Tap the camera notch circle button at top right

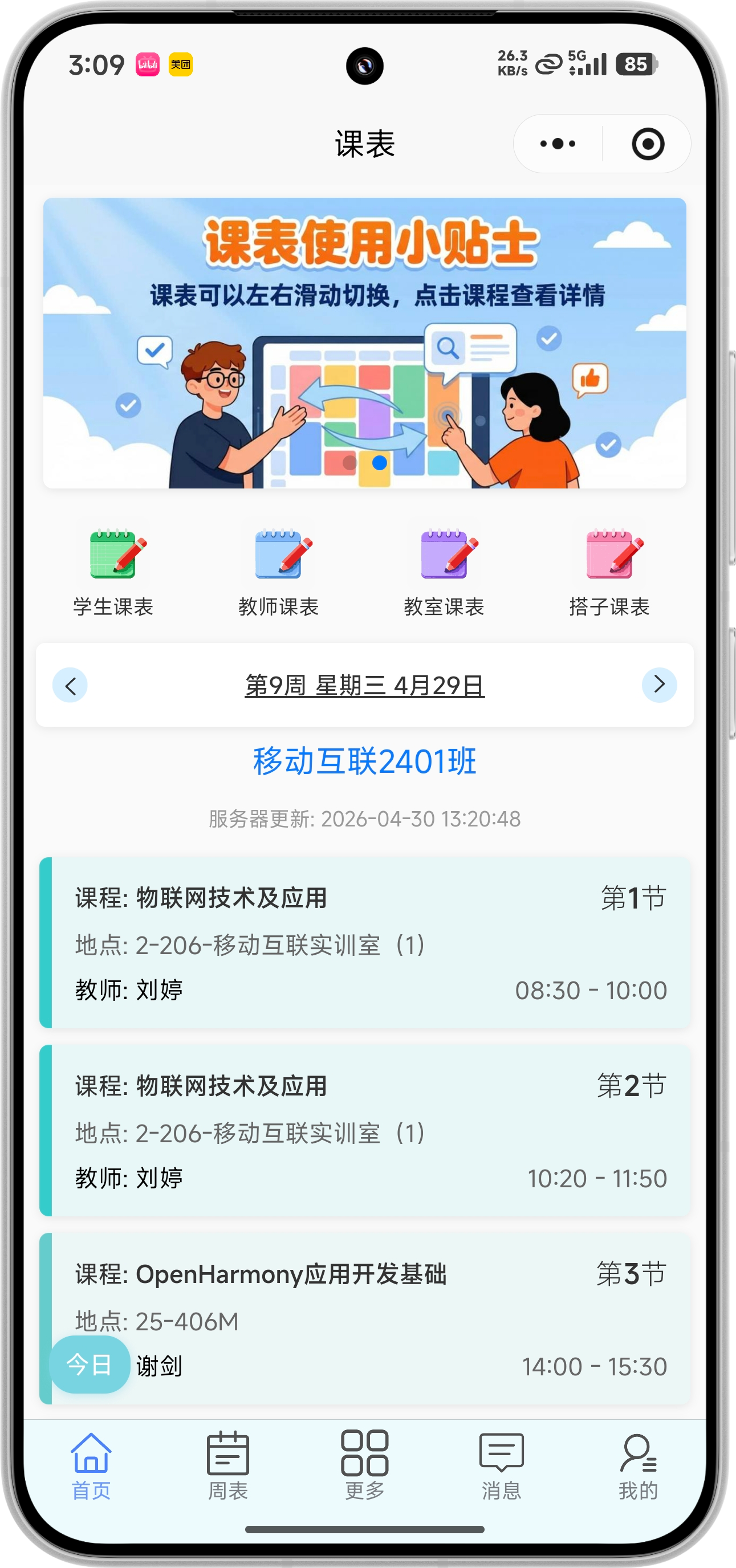click(x=647, y=144)
